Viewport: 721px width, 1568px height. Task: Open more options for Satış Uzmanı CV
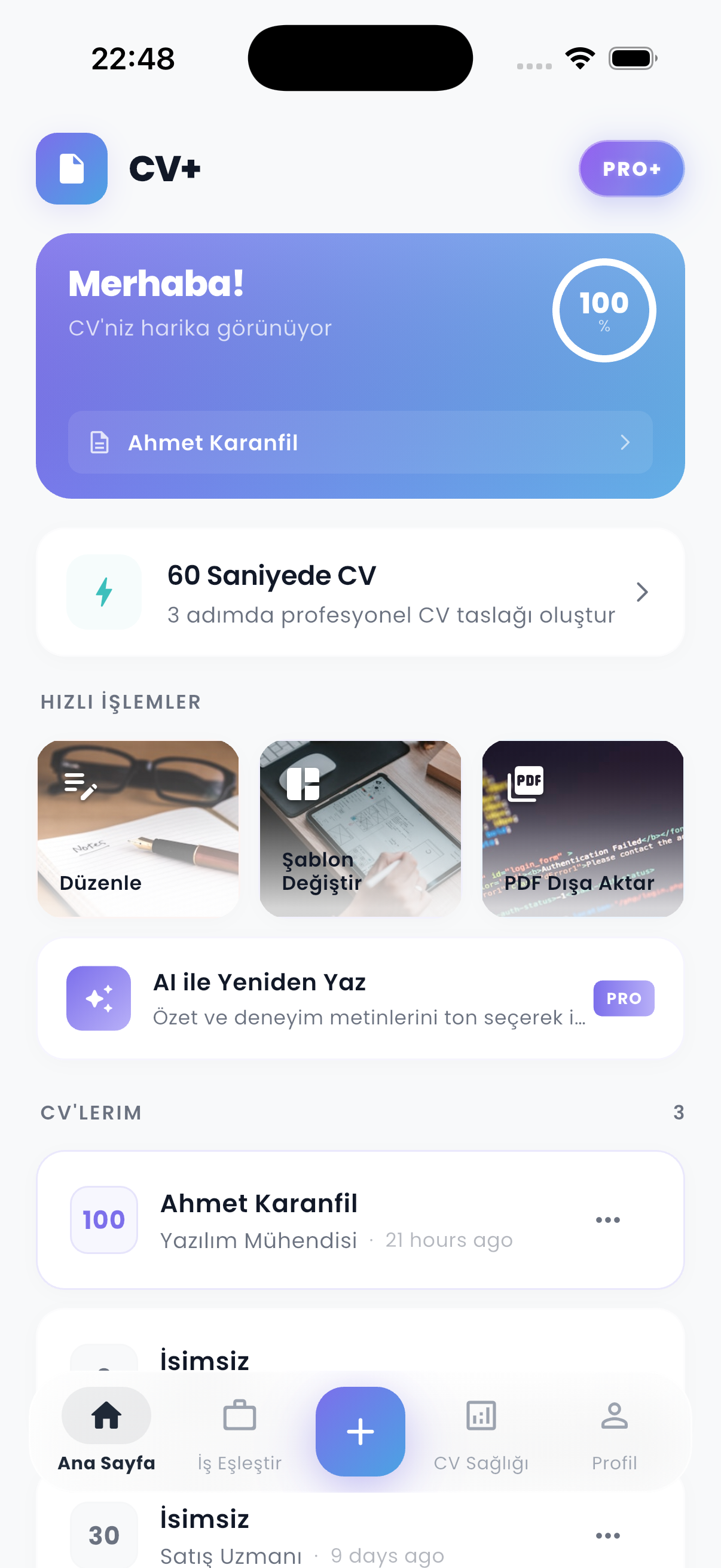pos(607,1535)
